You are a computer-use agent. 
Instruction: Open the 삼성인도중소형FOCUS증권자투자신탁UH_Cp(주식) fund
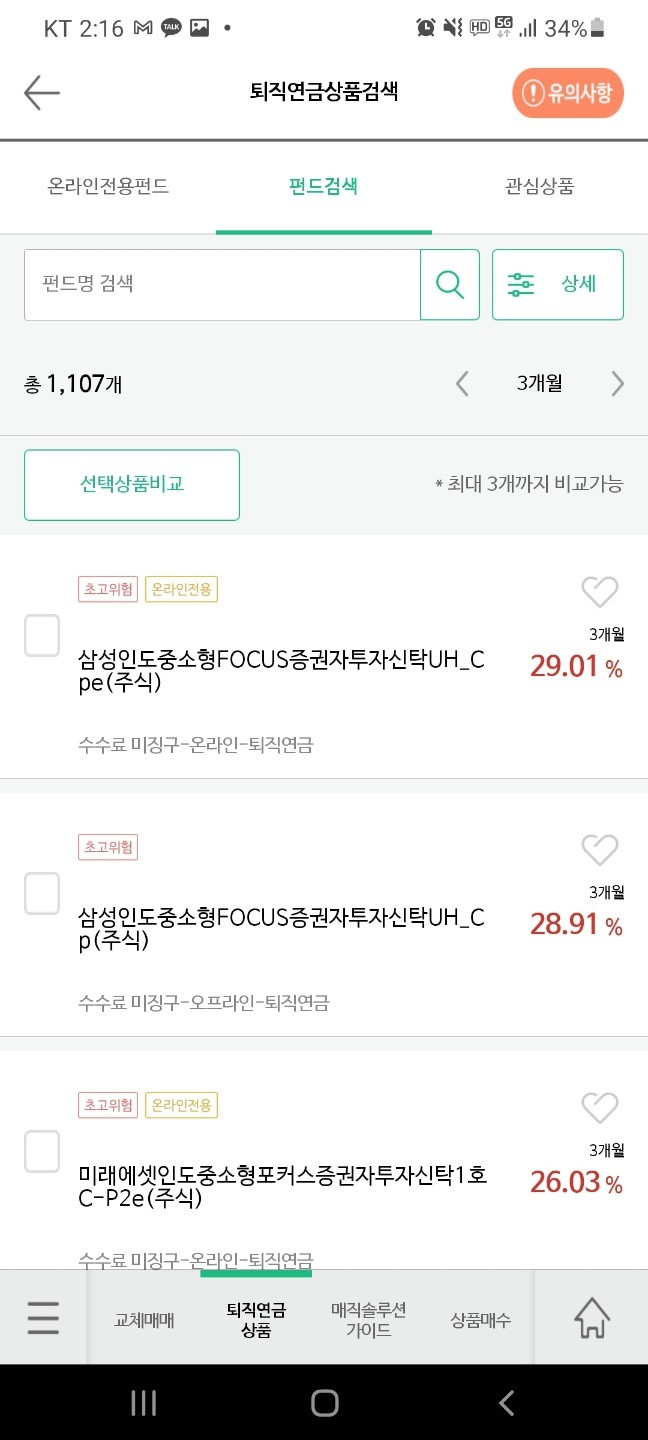click(281, 929)
